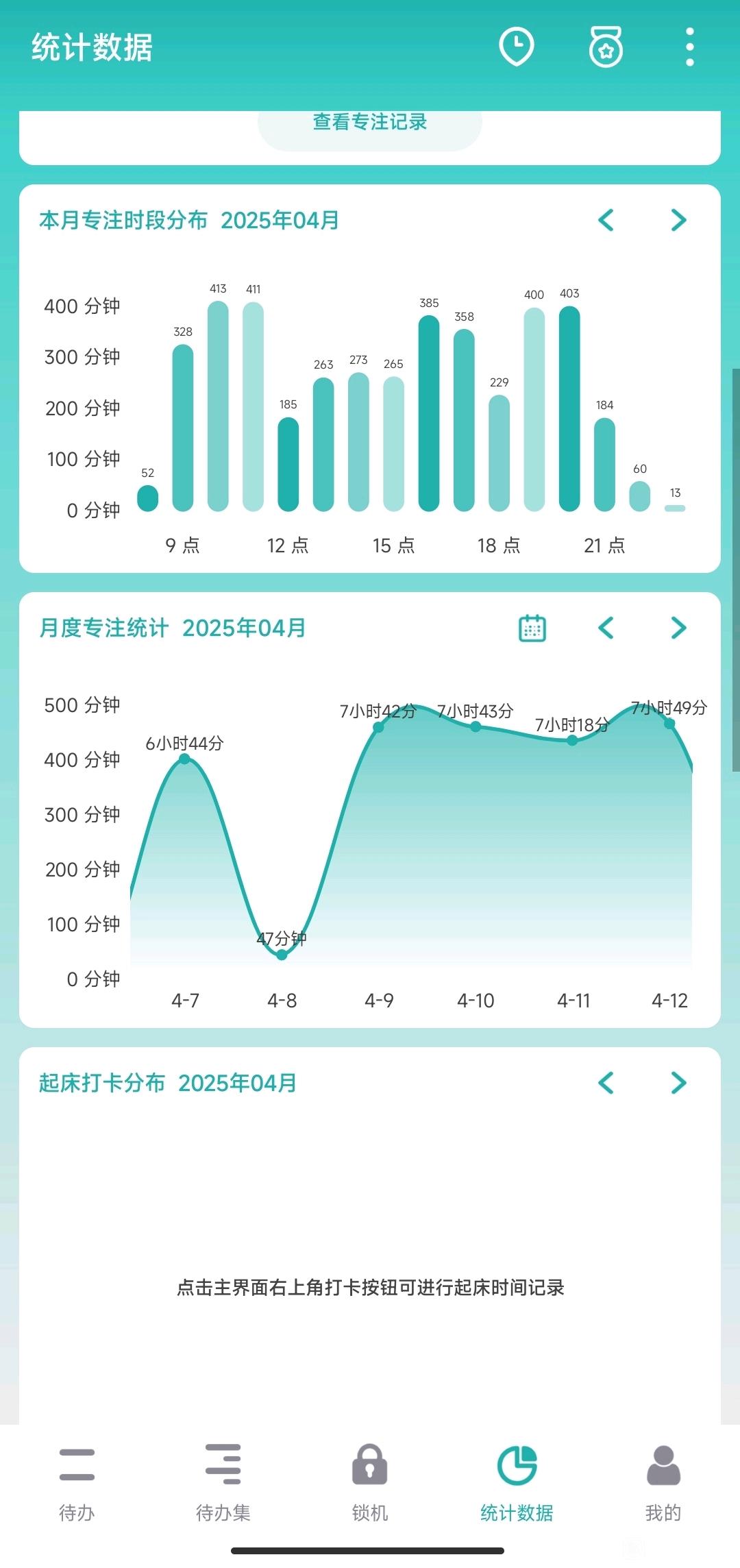Switch to the 待办 tab
Viewport: 740px width, 1568px height.
77,1483
